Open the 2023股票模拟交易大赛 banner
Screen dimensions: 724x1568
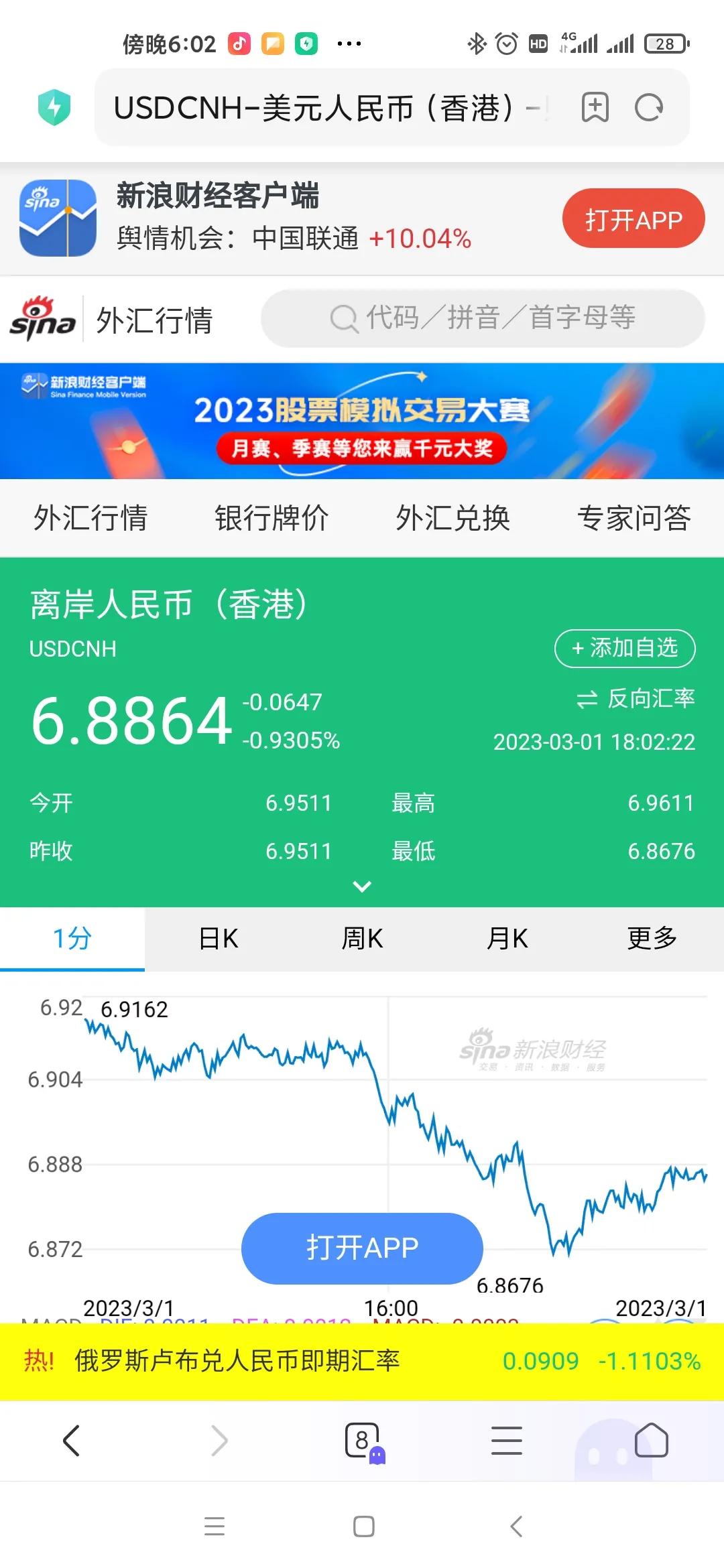point(362,421)
